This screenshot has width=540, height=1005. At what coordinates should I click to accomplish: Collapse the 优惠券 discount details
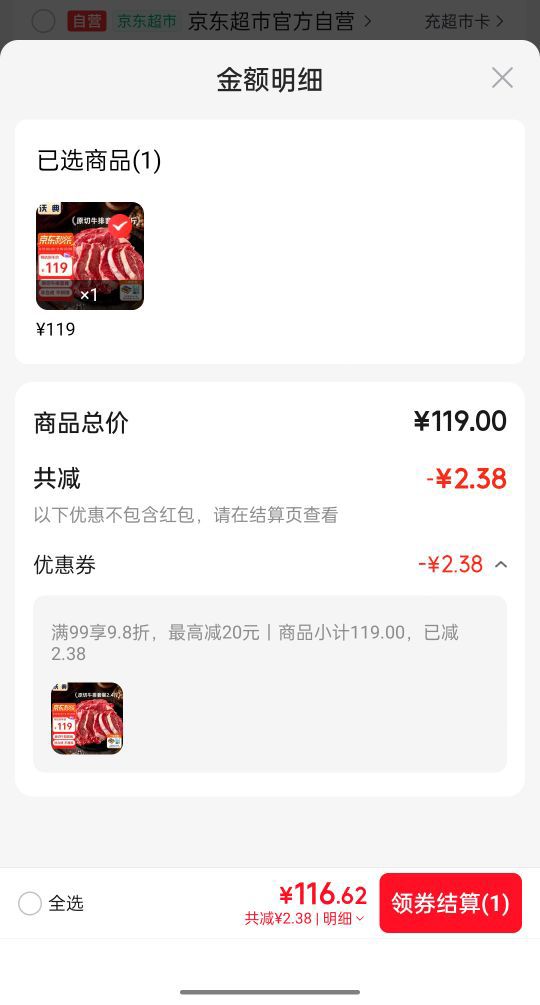(x=501, y=565)
